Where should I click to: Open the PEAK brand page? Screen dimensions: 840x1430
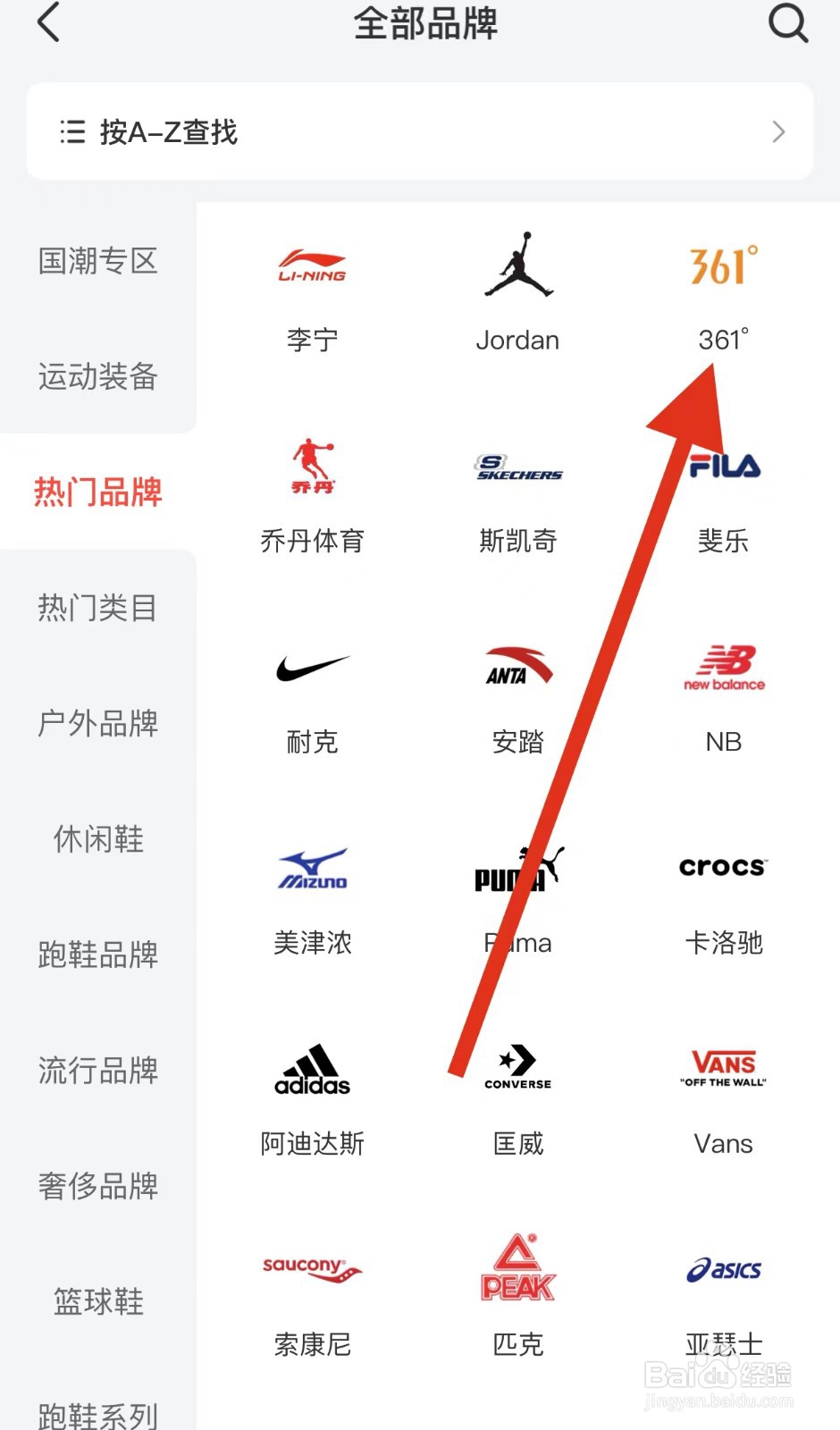coord(517,1269)
